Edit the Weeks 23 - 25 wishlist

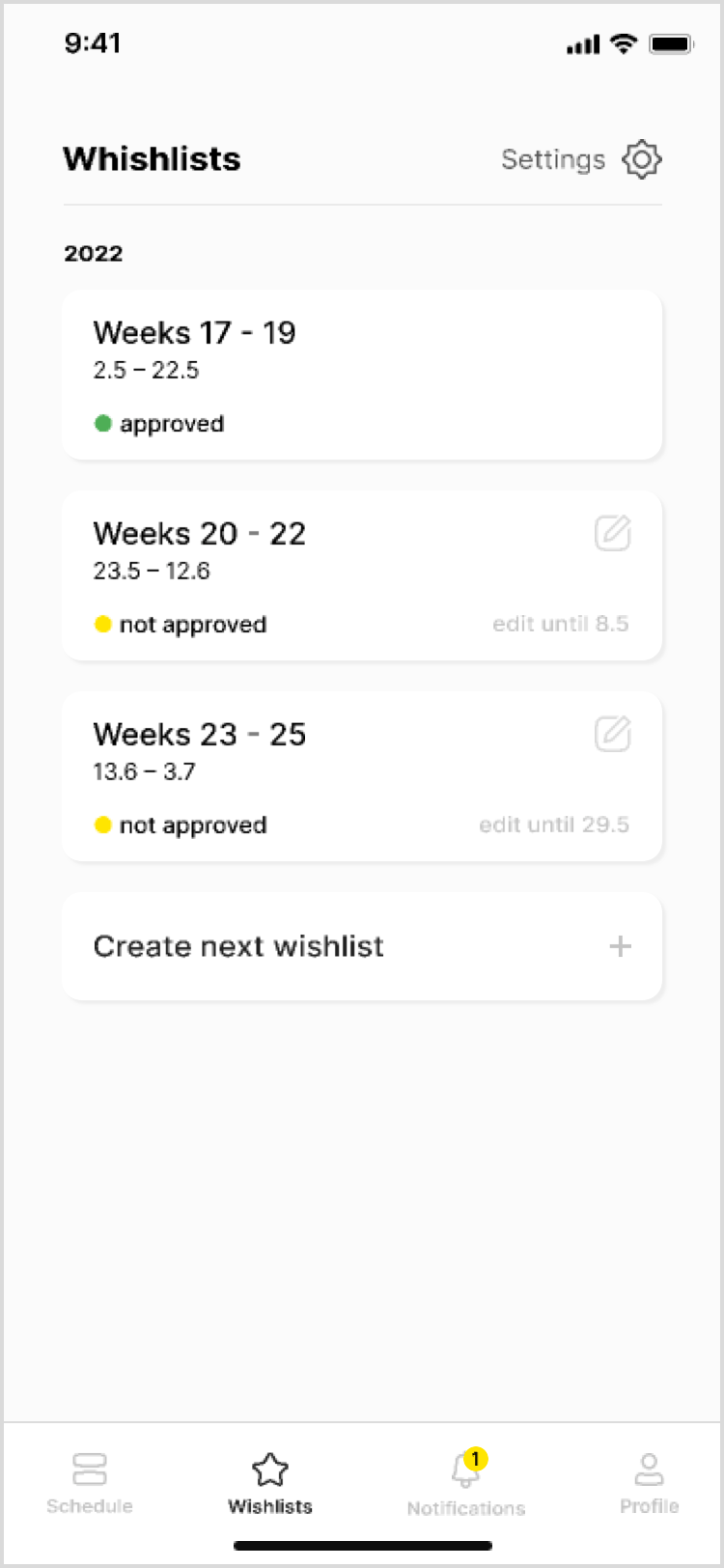point(613,734)
